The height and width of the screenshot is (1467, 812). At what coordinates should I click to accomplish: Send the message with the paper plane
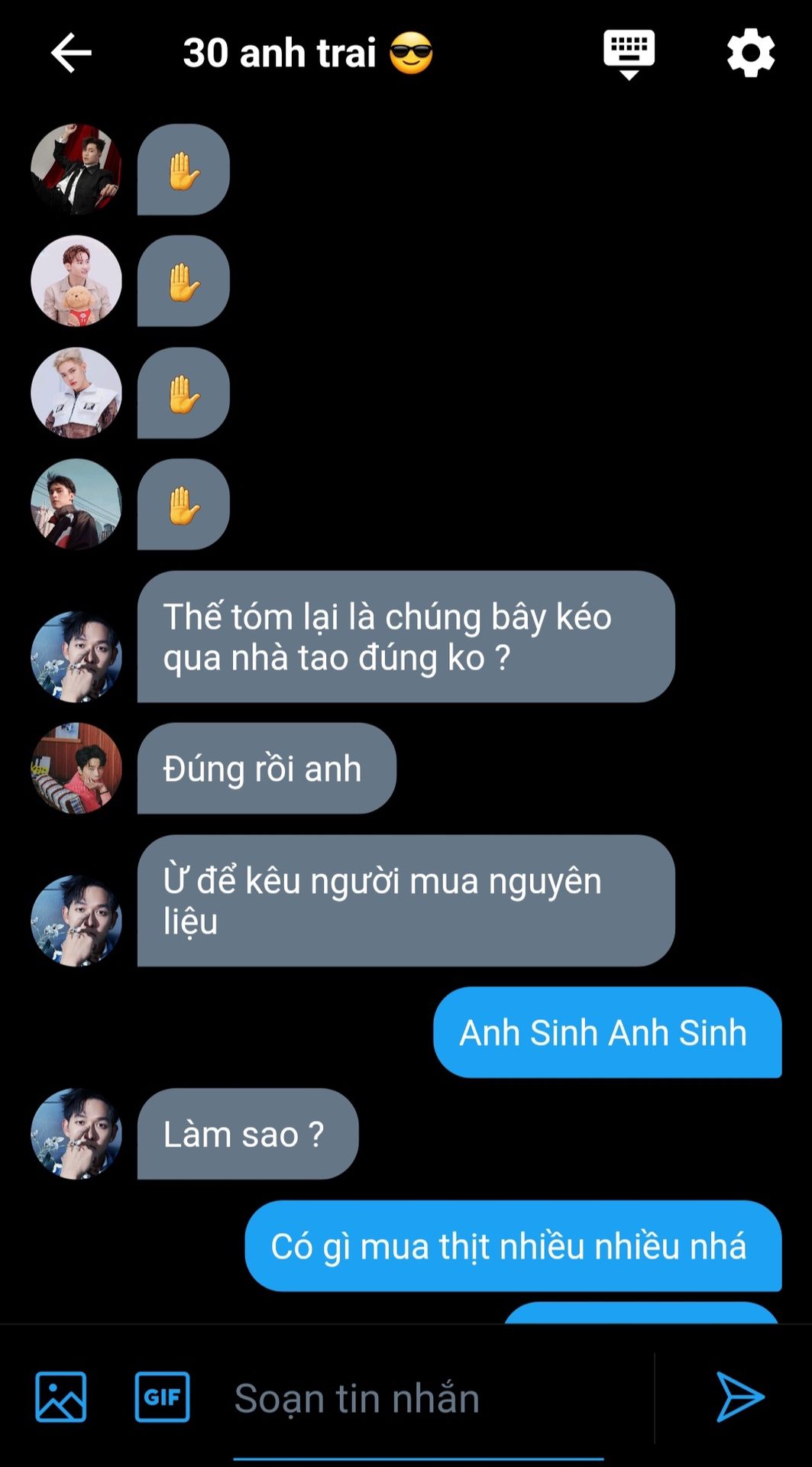click(739, 1397)
